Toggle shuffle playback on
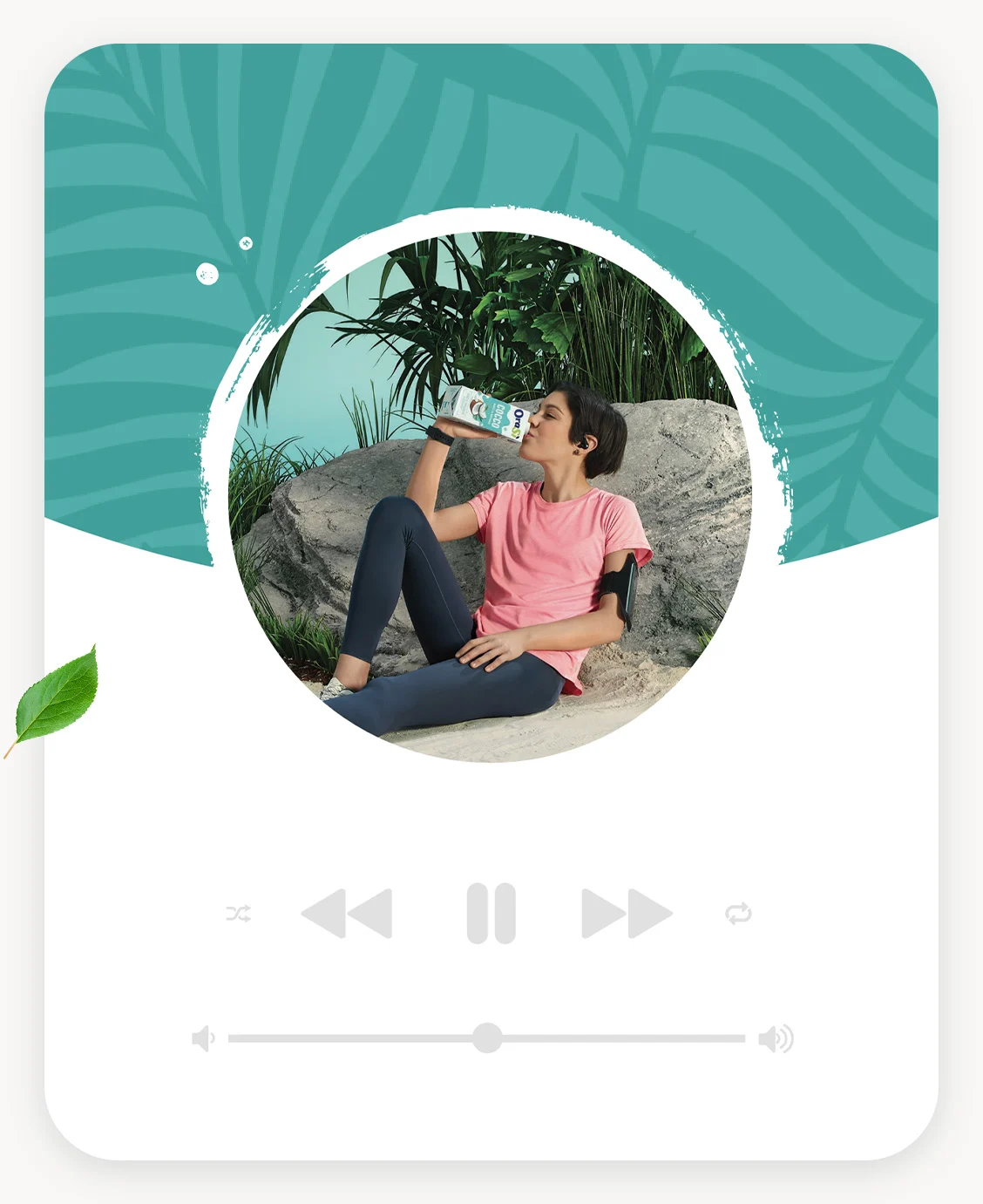Viewport: 983px width, 1204px height. tap(240, 912)
